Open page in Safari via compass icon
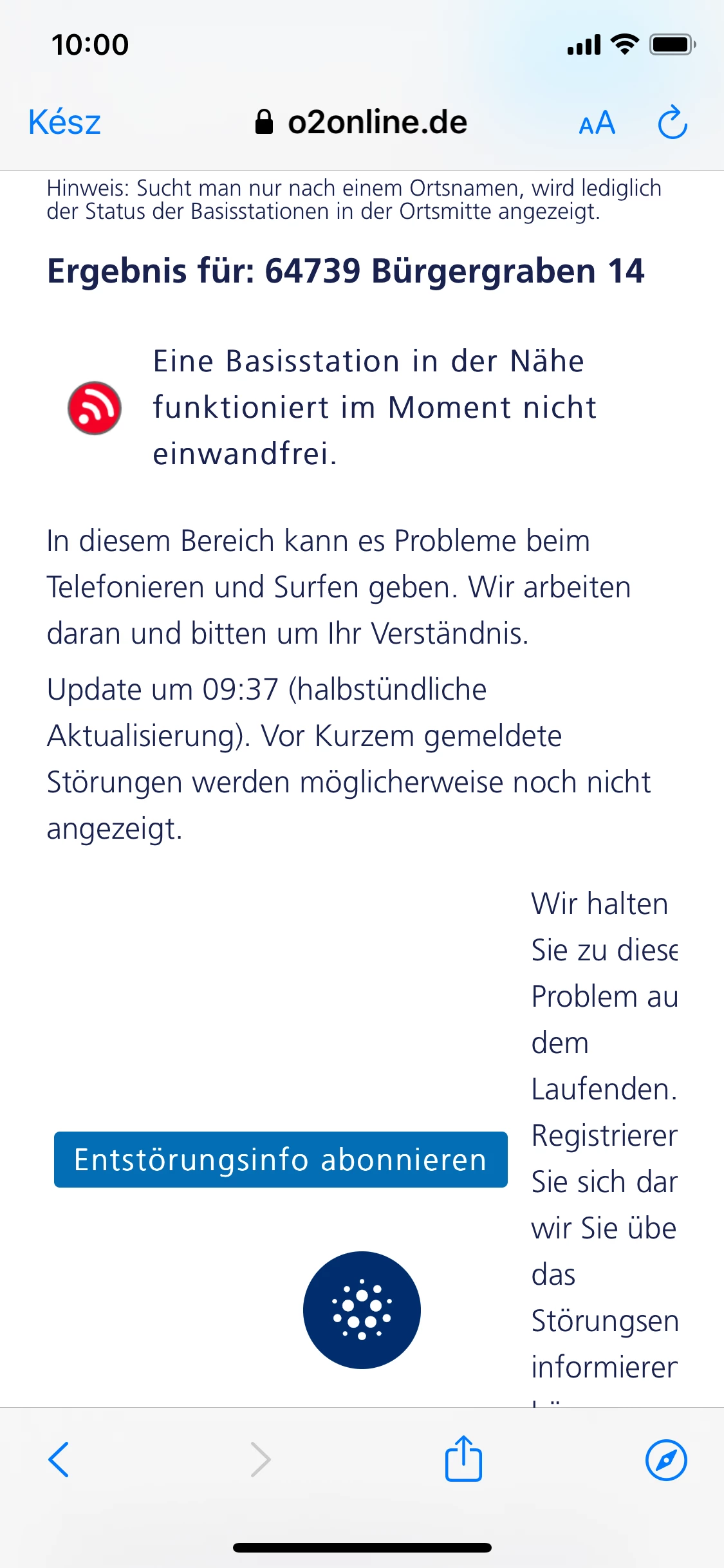Viewport: 724px width, 1568px height. pos(666,1459)
